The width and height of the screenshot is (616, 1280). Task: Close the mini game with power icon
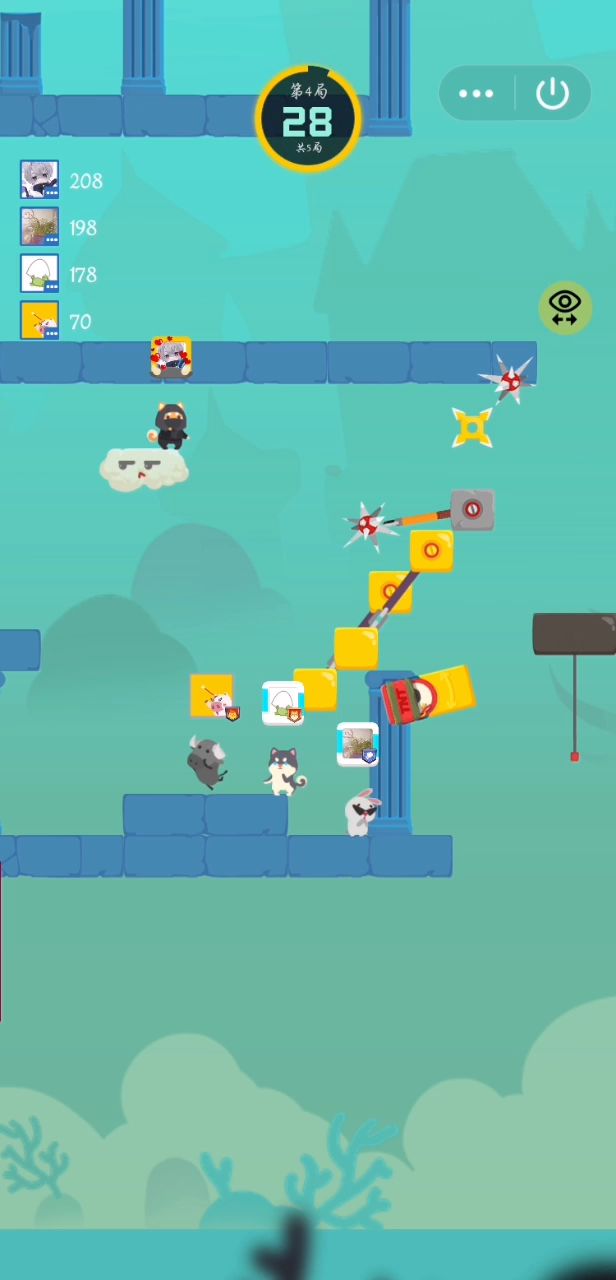click(x=552, y=93)
